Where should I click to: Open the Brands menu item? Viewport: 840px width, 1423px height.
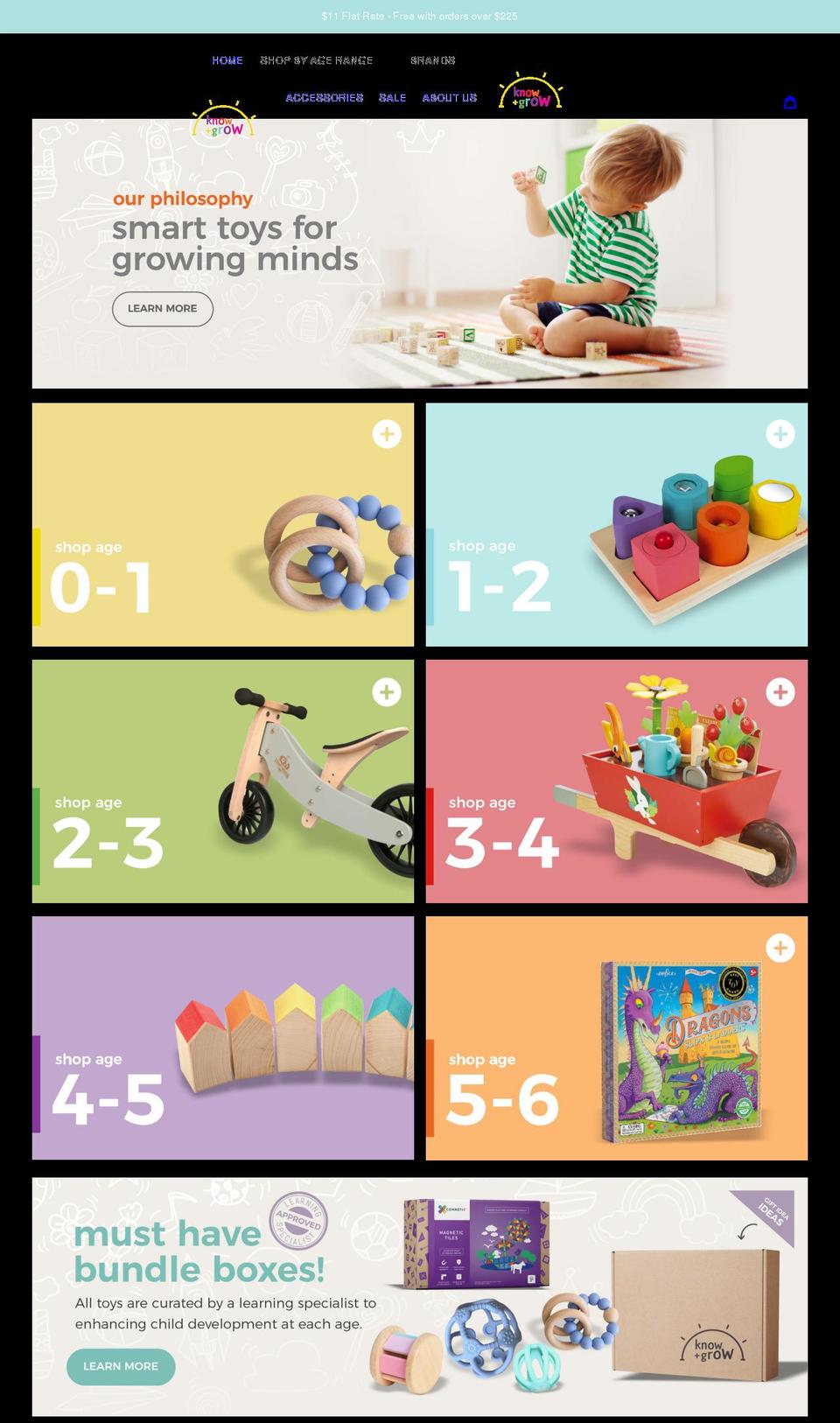[432, 60]
